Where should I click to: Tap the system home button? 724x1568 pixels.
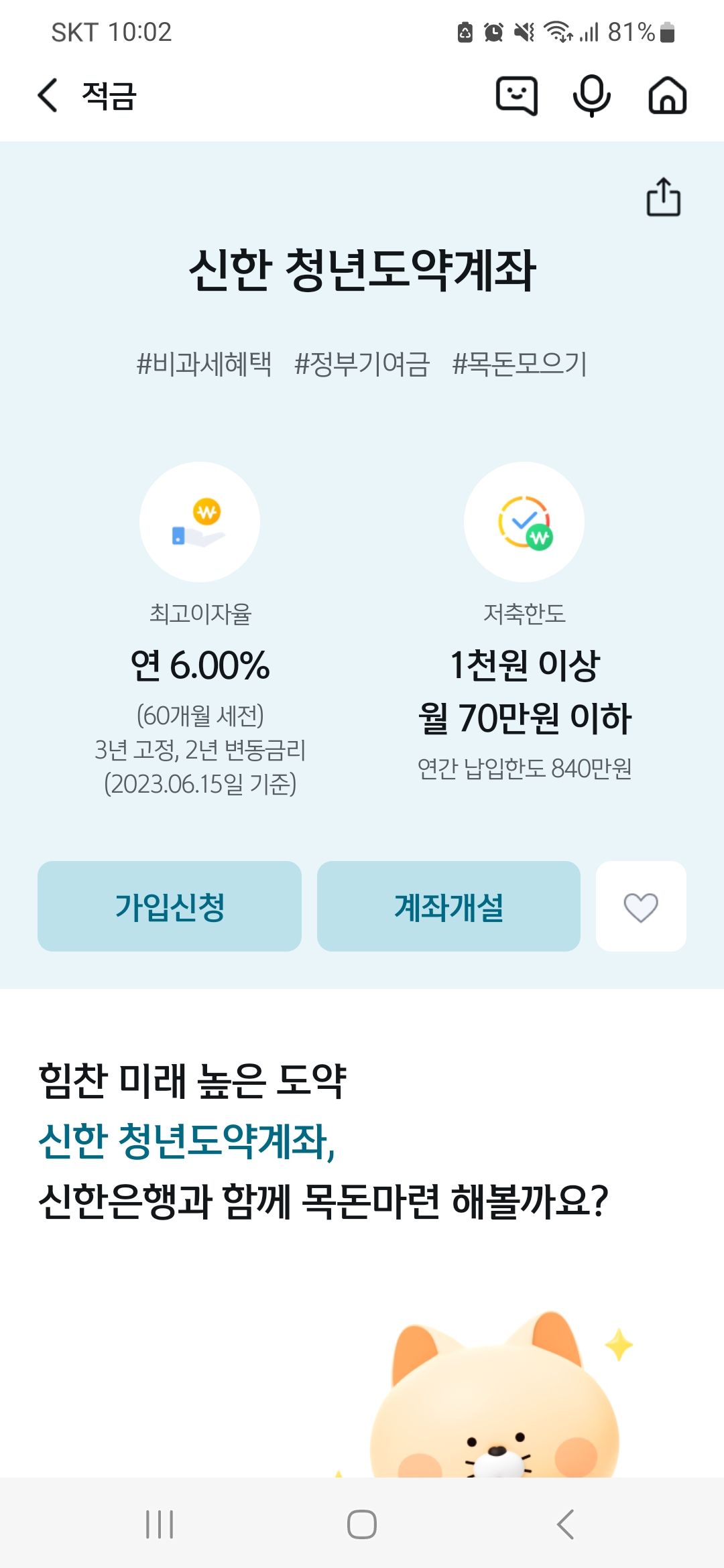362,1524
